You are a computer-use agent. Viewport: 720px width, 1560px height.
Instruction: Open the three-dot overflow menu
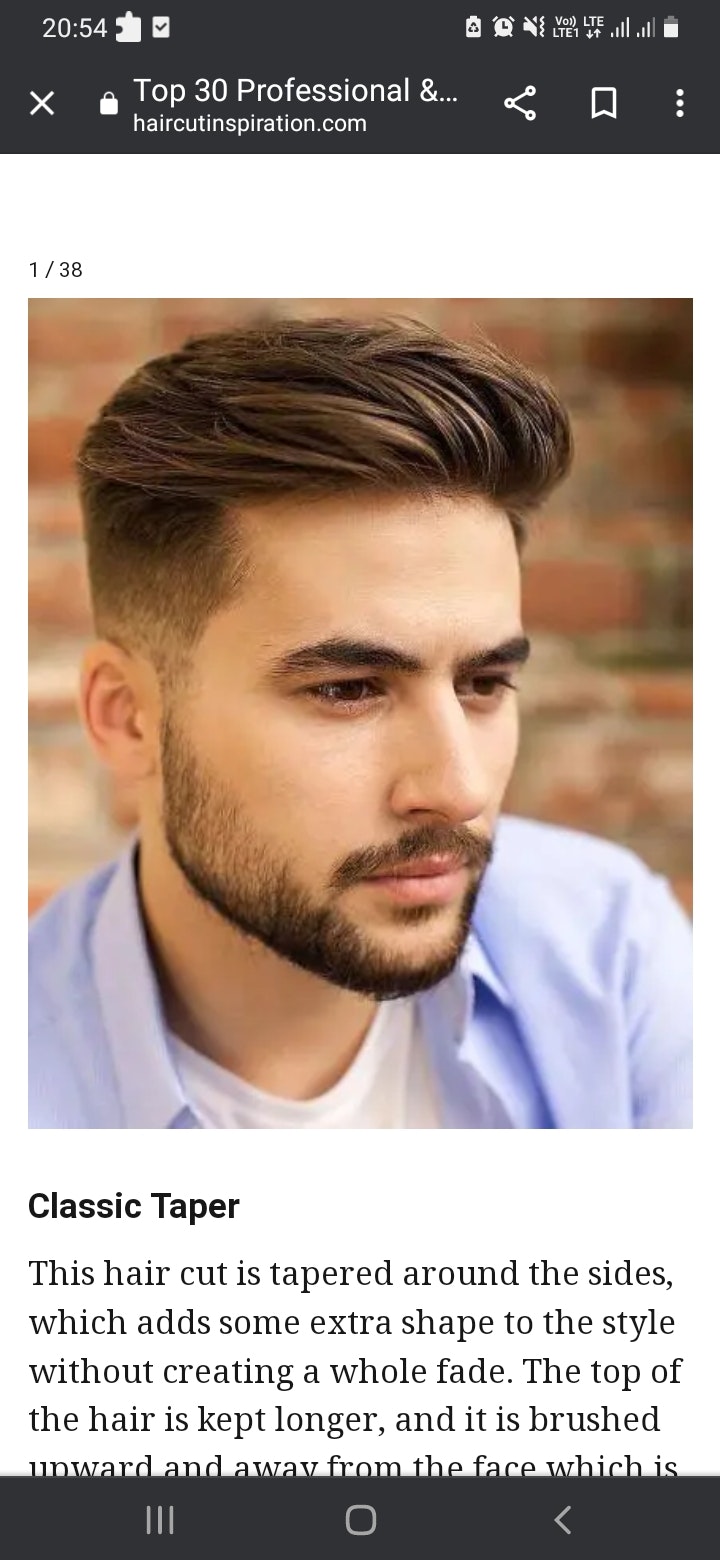680,103
